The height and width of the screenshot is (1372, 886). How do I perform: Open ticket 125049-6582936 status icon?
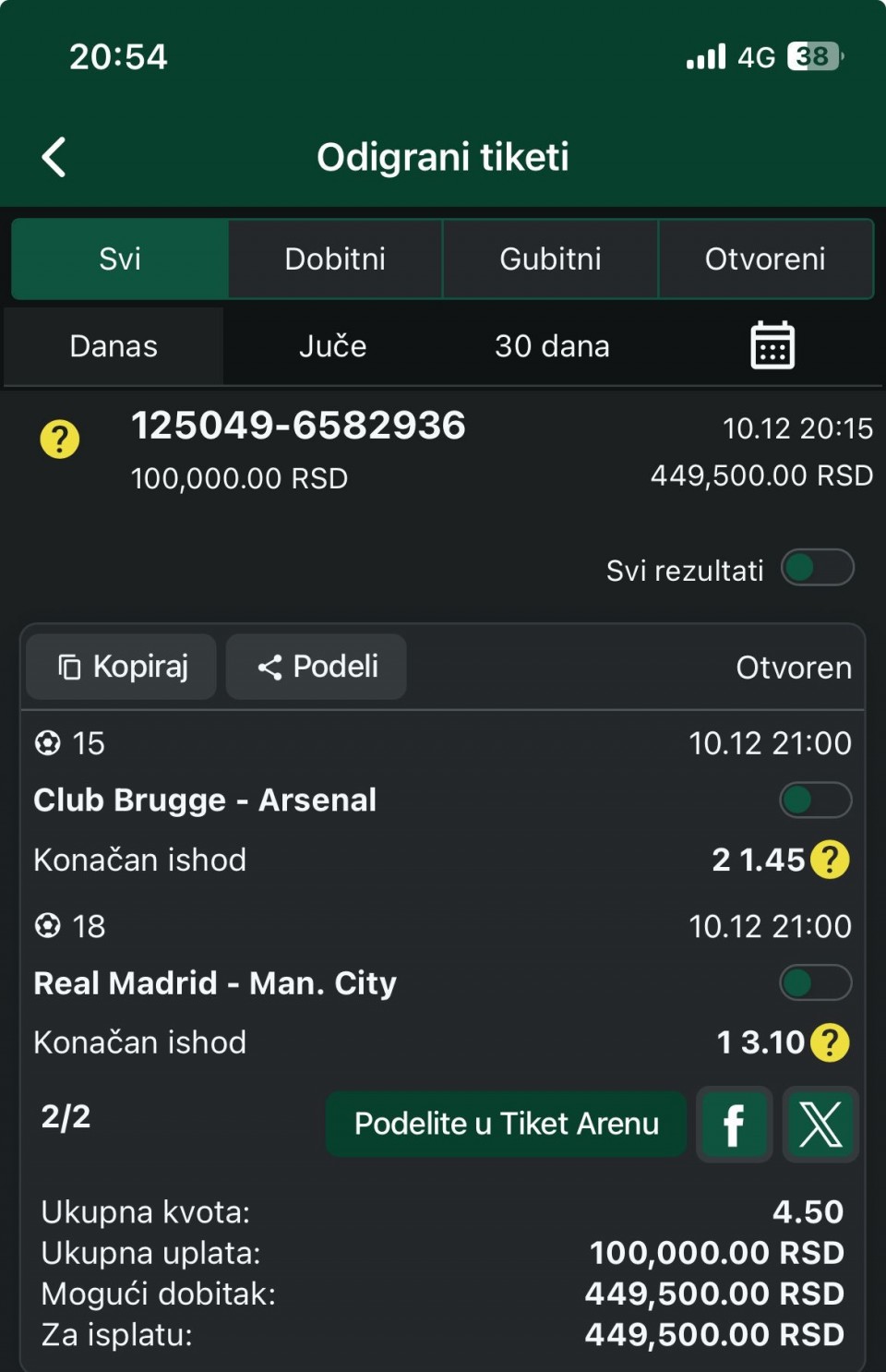point(60,439)
